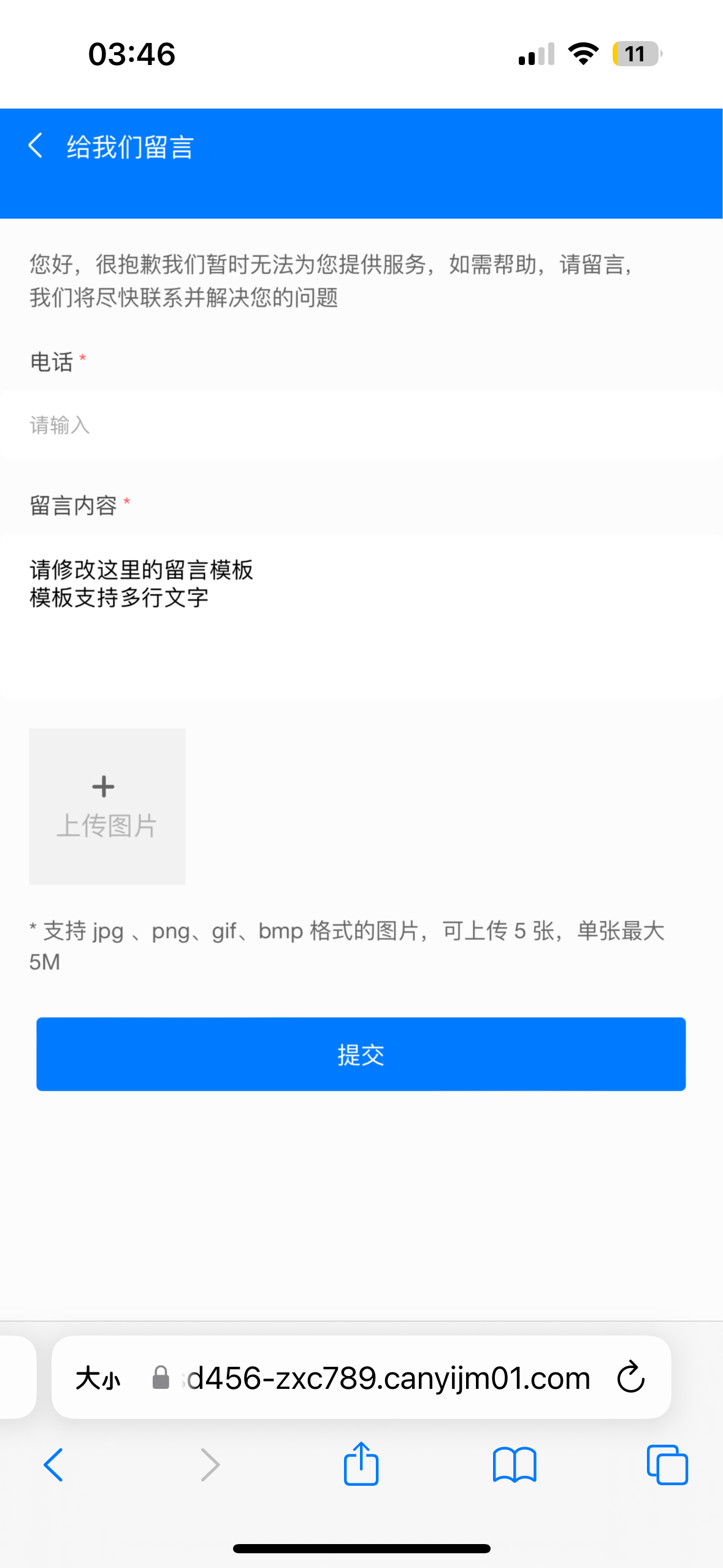Open Safari's 大小 page settings
The image size is (723, 1568).
click(98, 1378)
